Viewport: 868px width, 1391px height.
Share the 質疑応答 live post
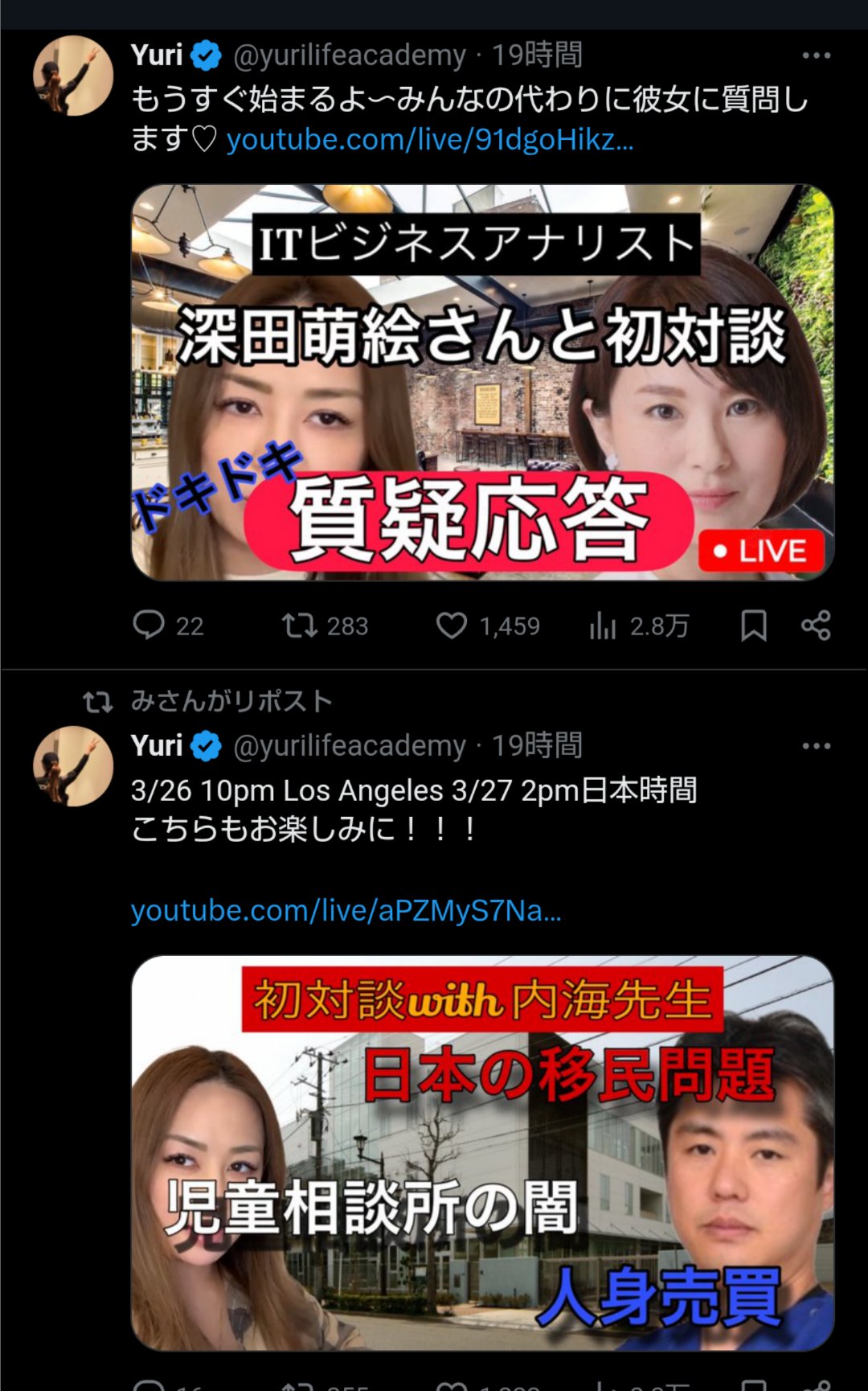(816, 625)
